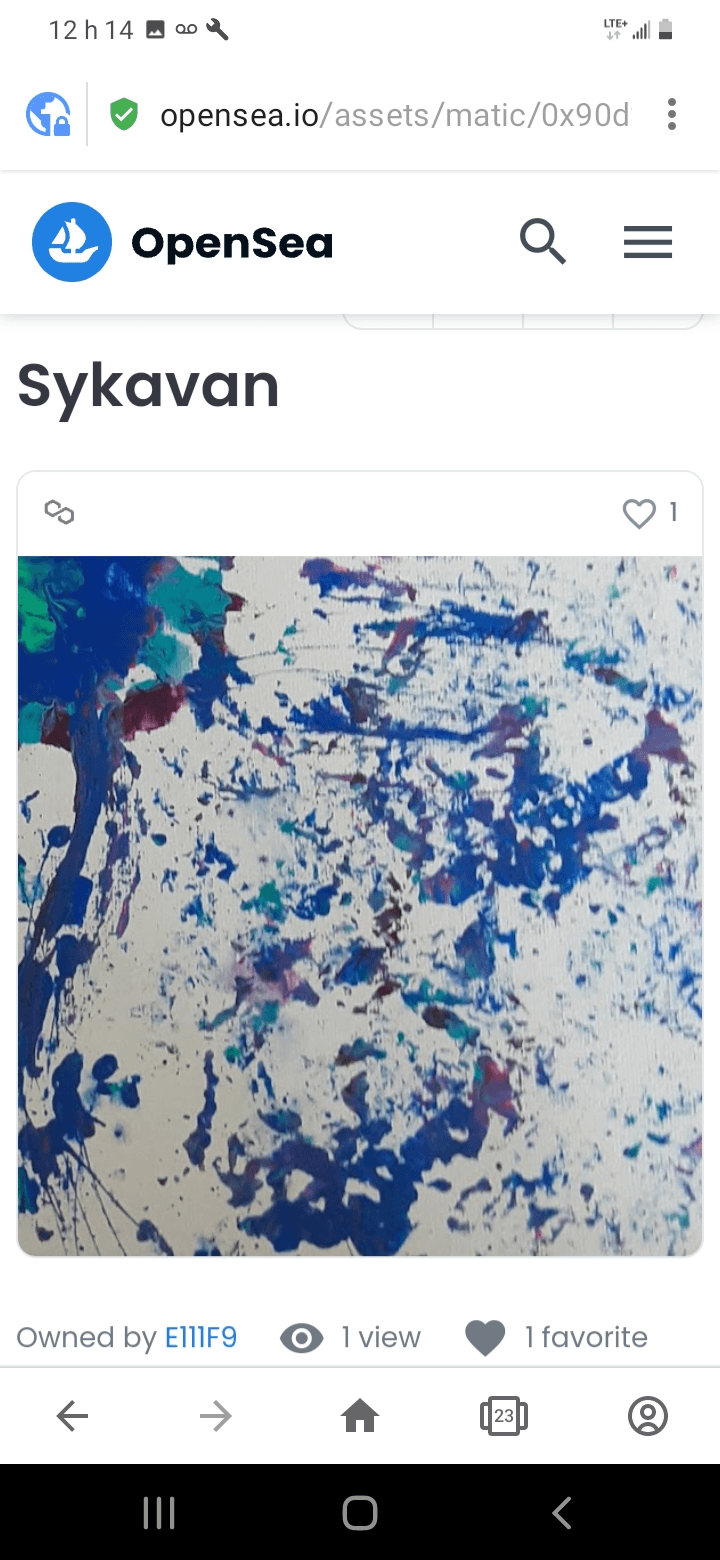Open the system recent apps button
Image resolution: width=720 pixels, height=1560 pixels.
159,1513
